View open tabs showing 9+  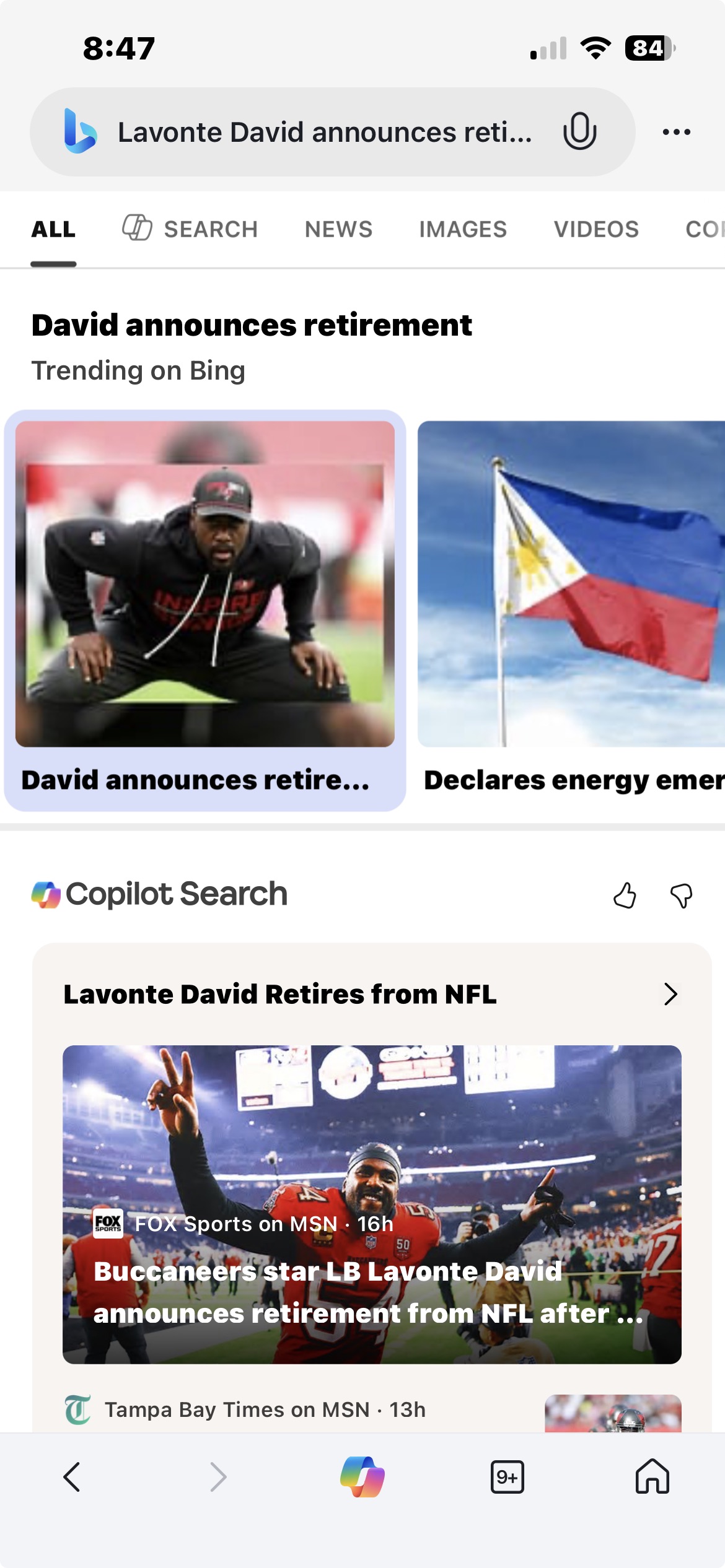click(507, 1477)
